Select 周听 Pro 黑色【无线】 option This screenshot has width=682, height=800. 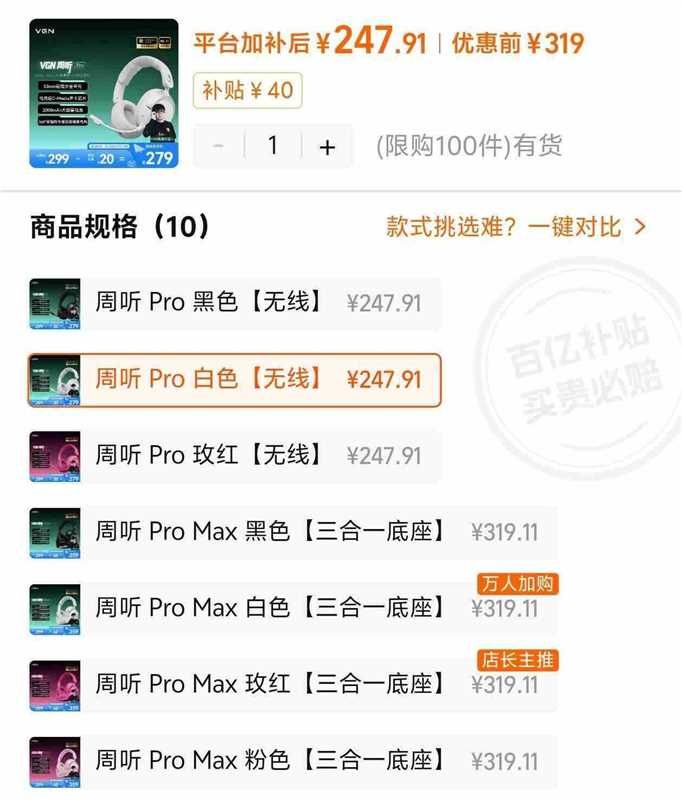(235, 304)
